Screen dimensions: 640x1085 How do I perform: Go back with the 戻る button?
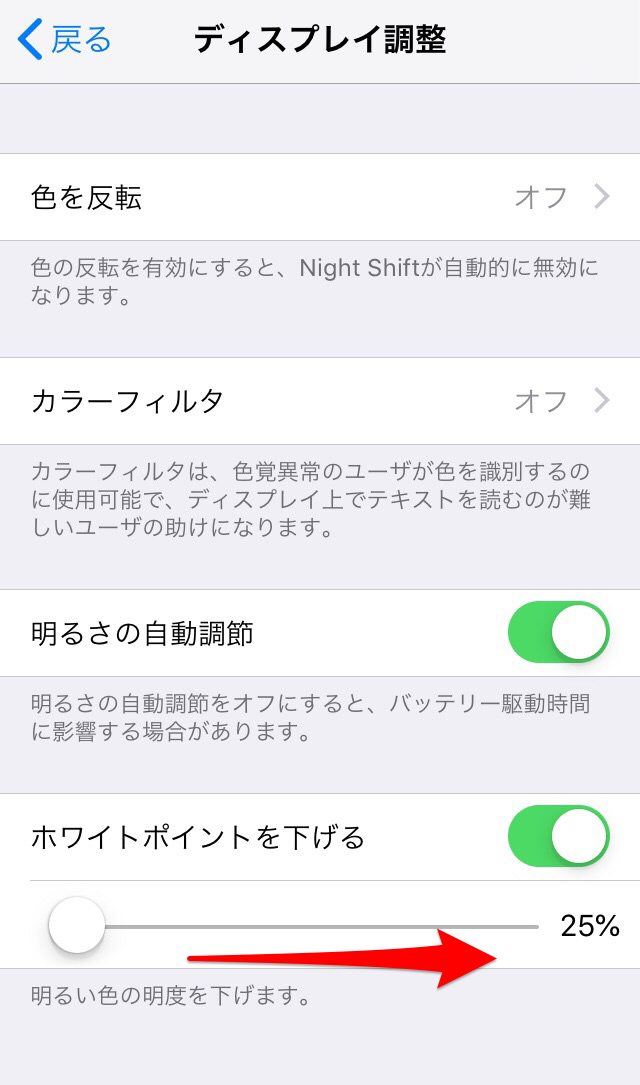(65, 40)
